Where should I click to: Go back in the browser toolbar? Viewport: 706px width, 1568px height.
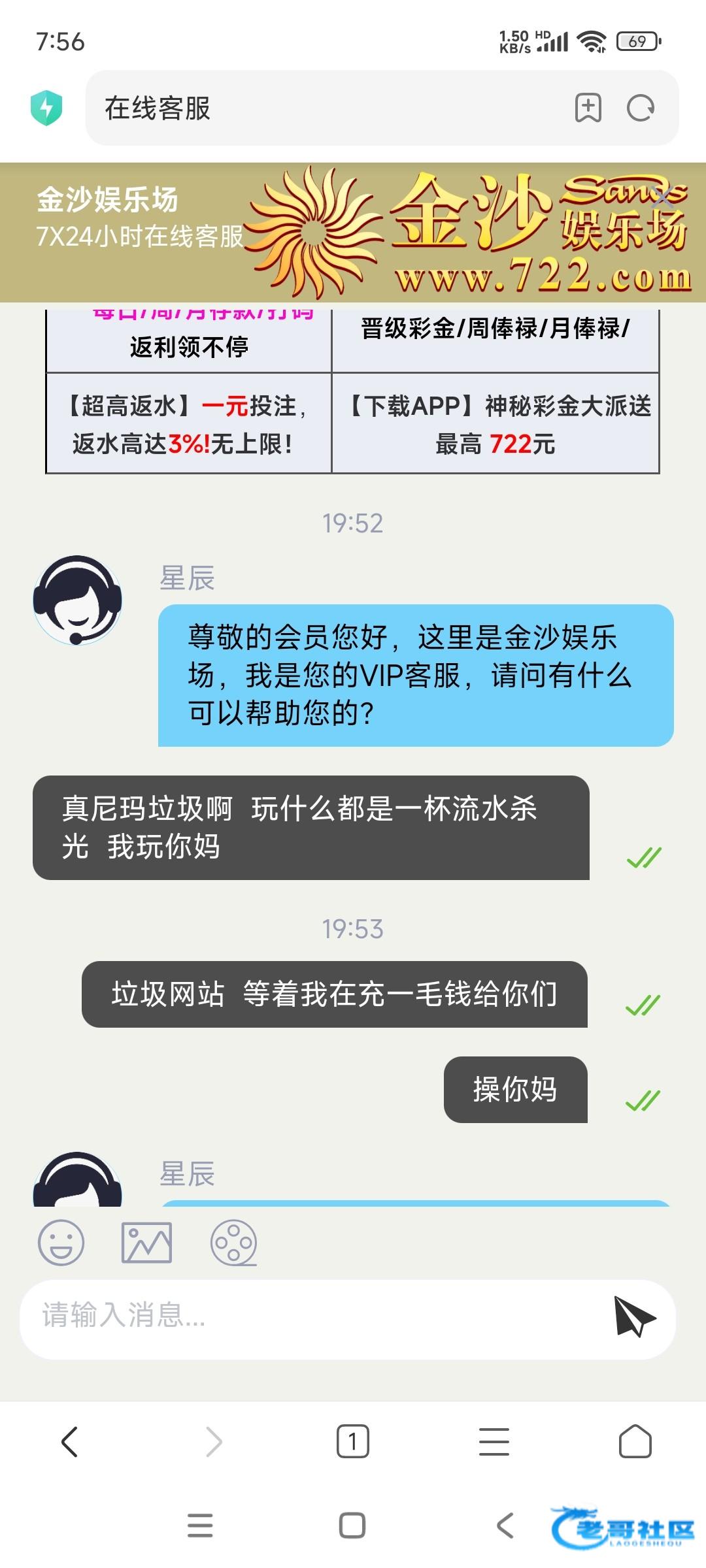coord(69,1441)
